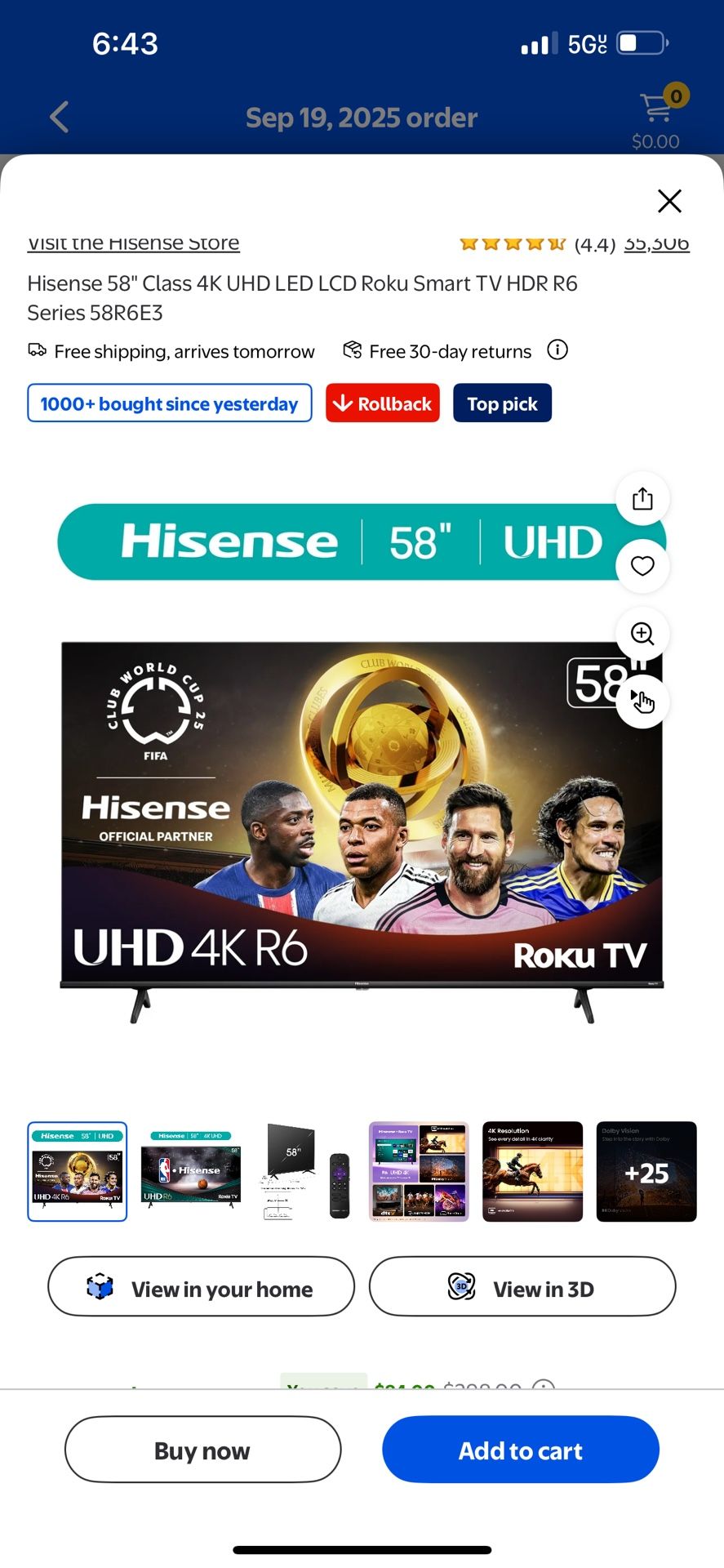
Task: Tap View in your home
Action: 201,1286
